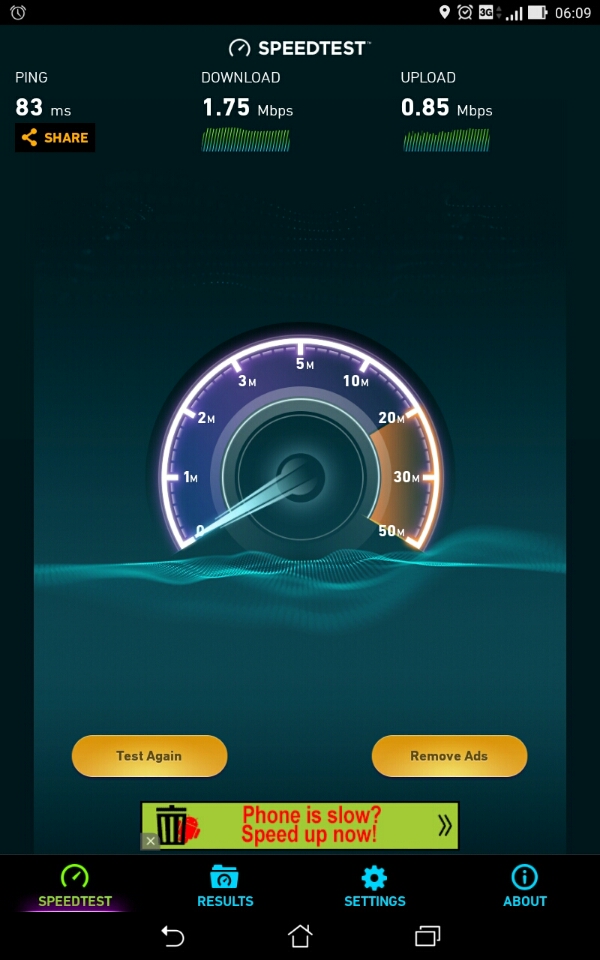
Task: Close the phone speed-up ad banner
Action: tap(150, 841)
